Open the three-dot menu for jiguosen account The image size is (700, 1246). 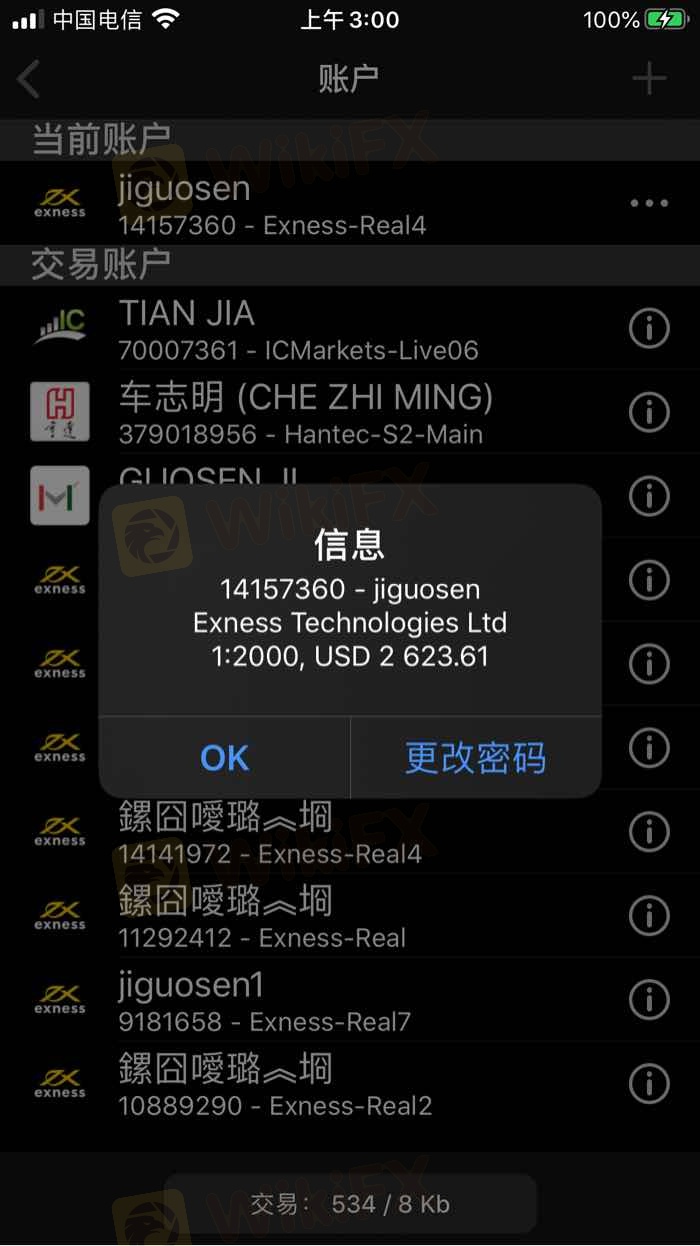pos(649,203)
